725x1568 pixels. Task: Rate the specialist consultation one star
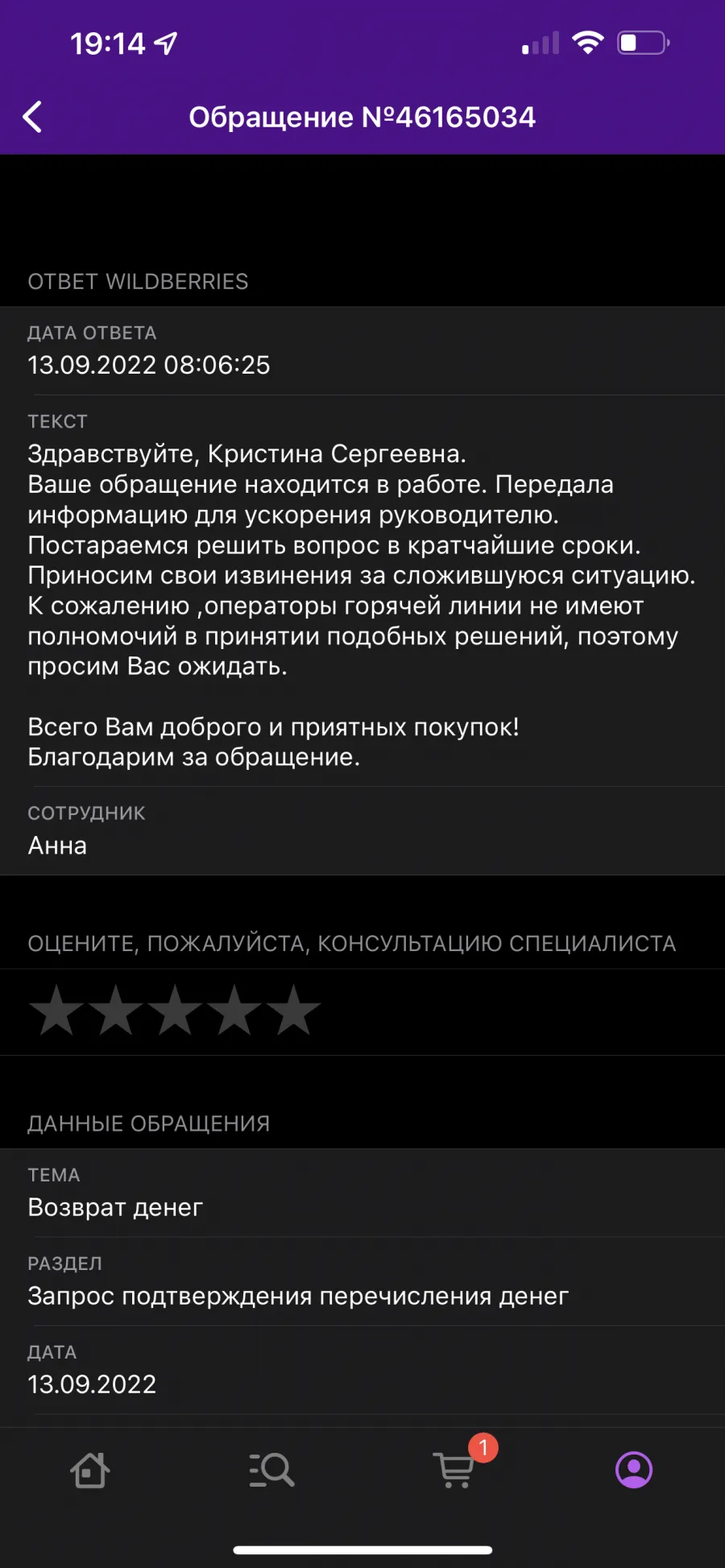click(56, 1009)
